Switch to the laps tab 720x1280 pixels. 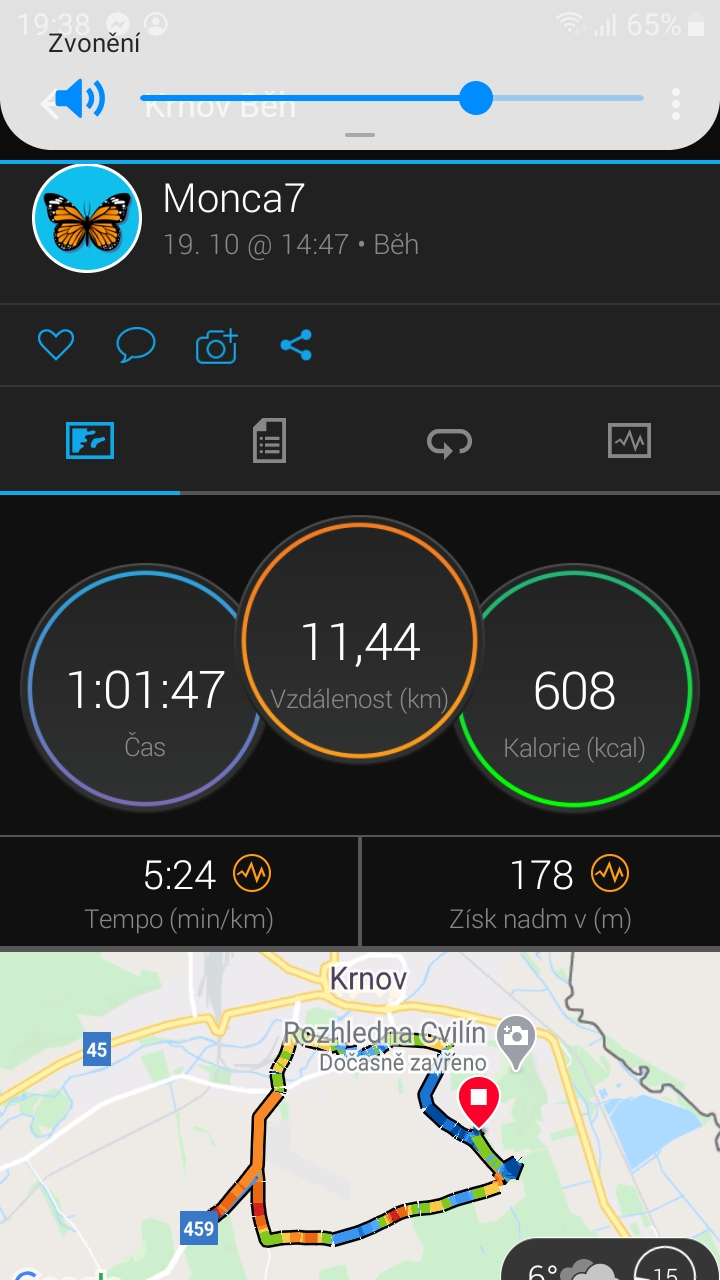(449, 441)
